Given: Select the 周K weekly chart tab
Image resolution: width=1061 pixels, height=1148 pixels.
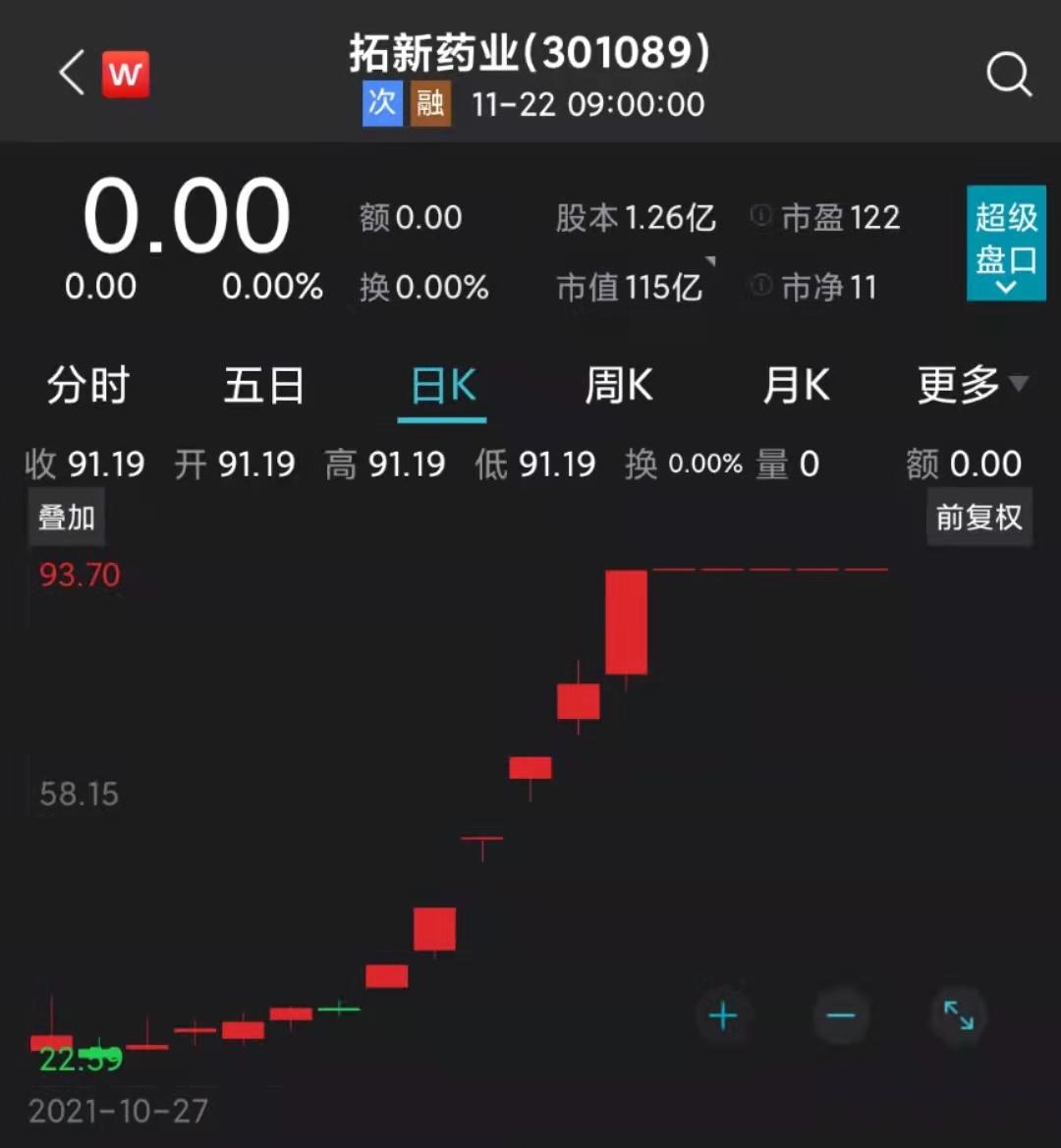Looking at the screenshot, I should [618, 386].
